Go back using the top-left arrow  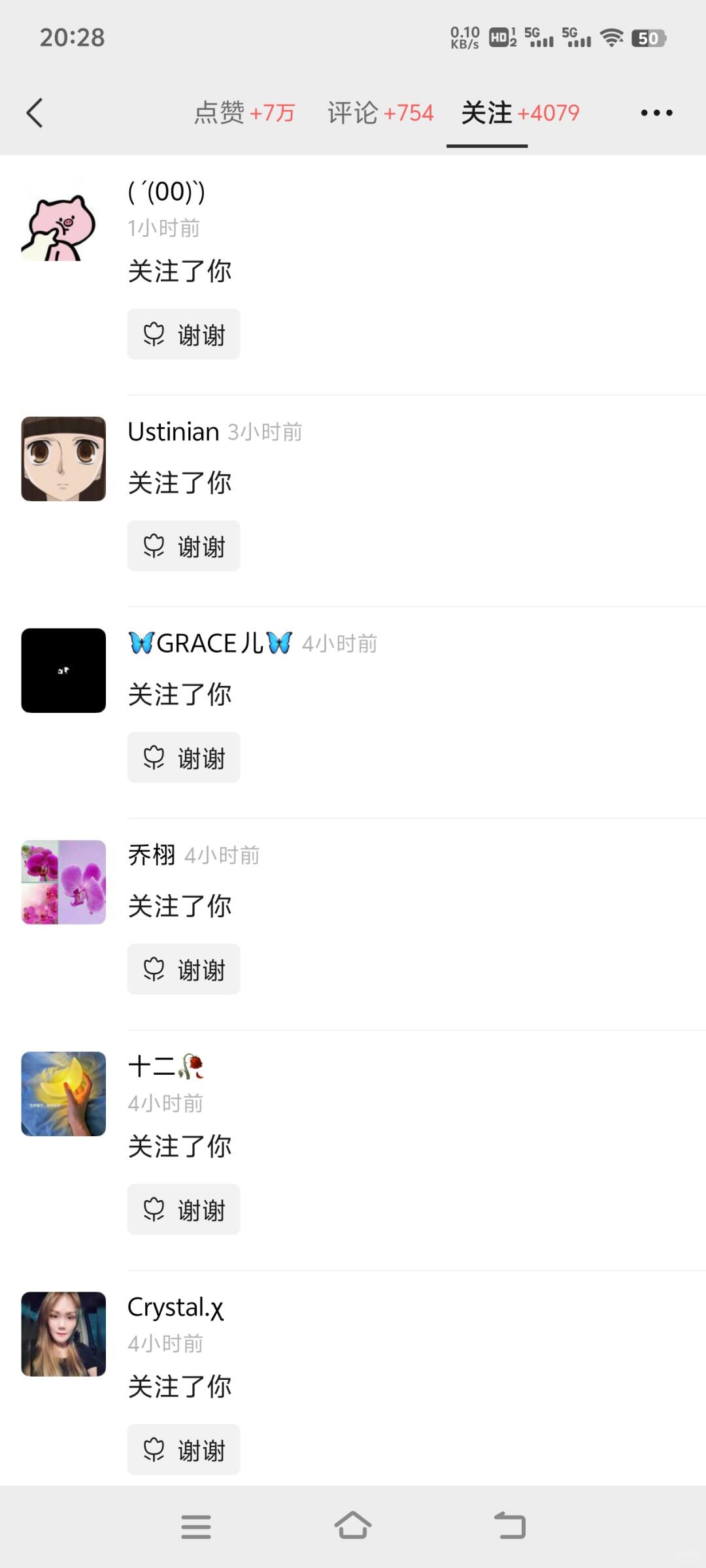pos(35,113)
